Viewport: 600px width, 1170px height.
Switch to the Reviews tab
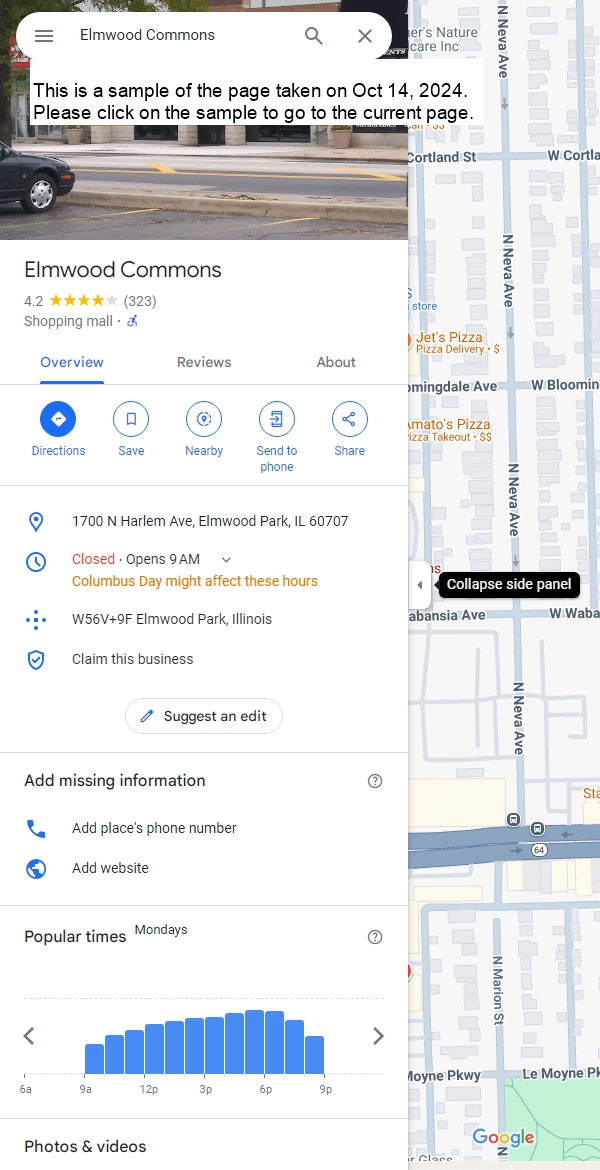pyautogui.click(x=204, y=362)
